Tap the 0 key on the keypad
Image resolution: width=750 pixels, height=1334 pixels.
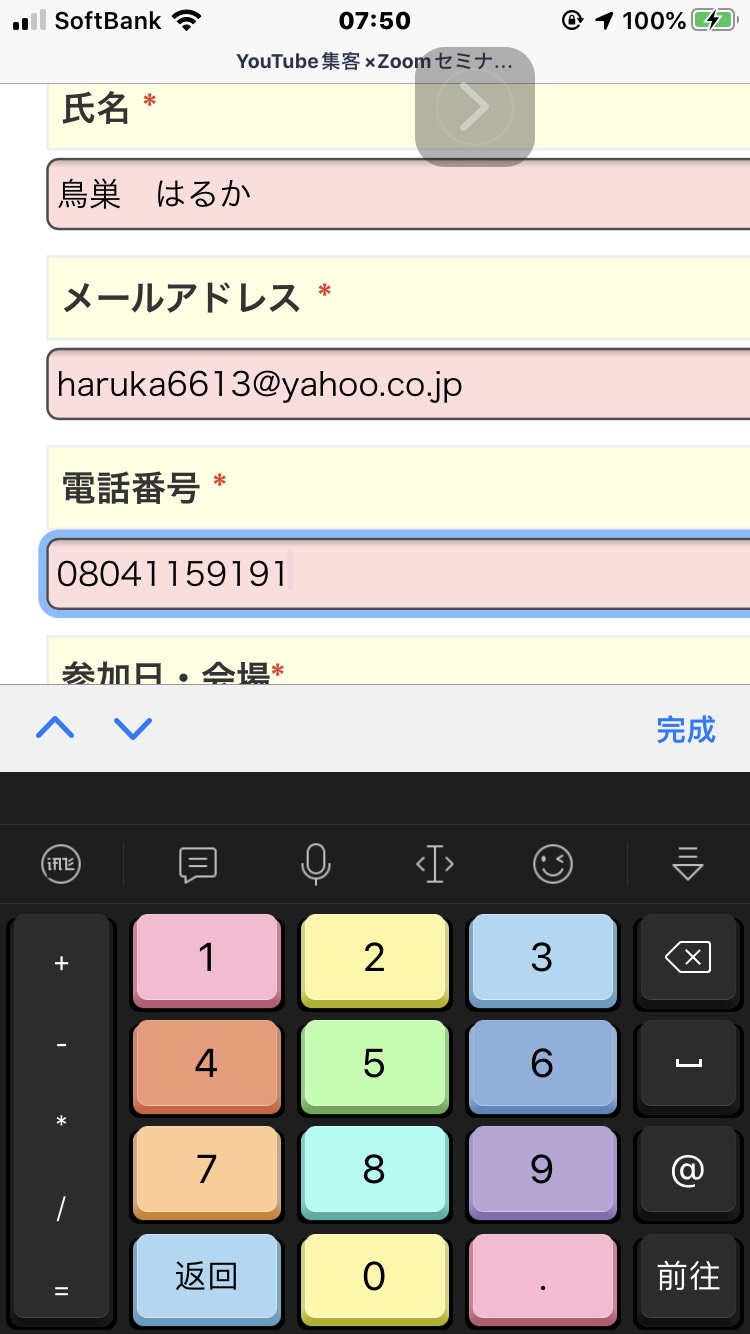(374, 1277)
